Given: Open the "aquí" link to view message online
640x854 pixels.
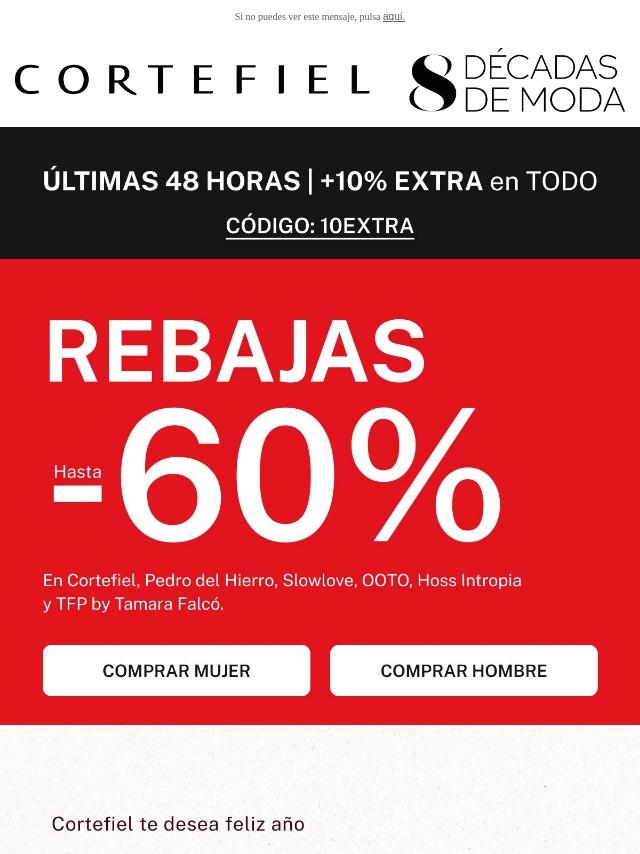Looking at the screenshot, I should [393, 17].
